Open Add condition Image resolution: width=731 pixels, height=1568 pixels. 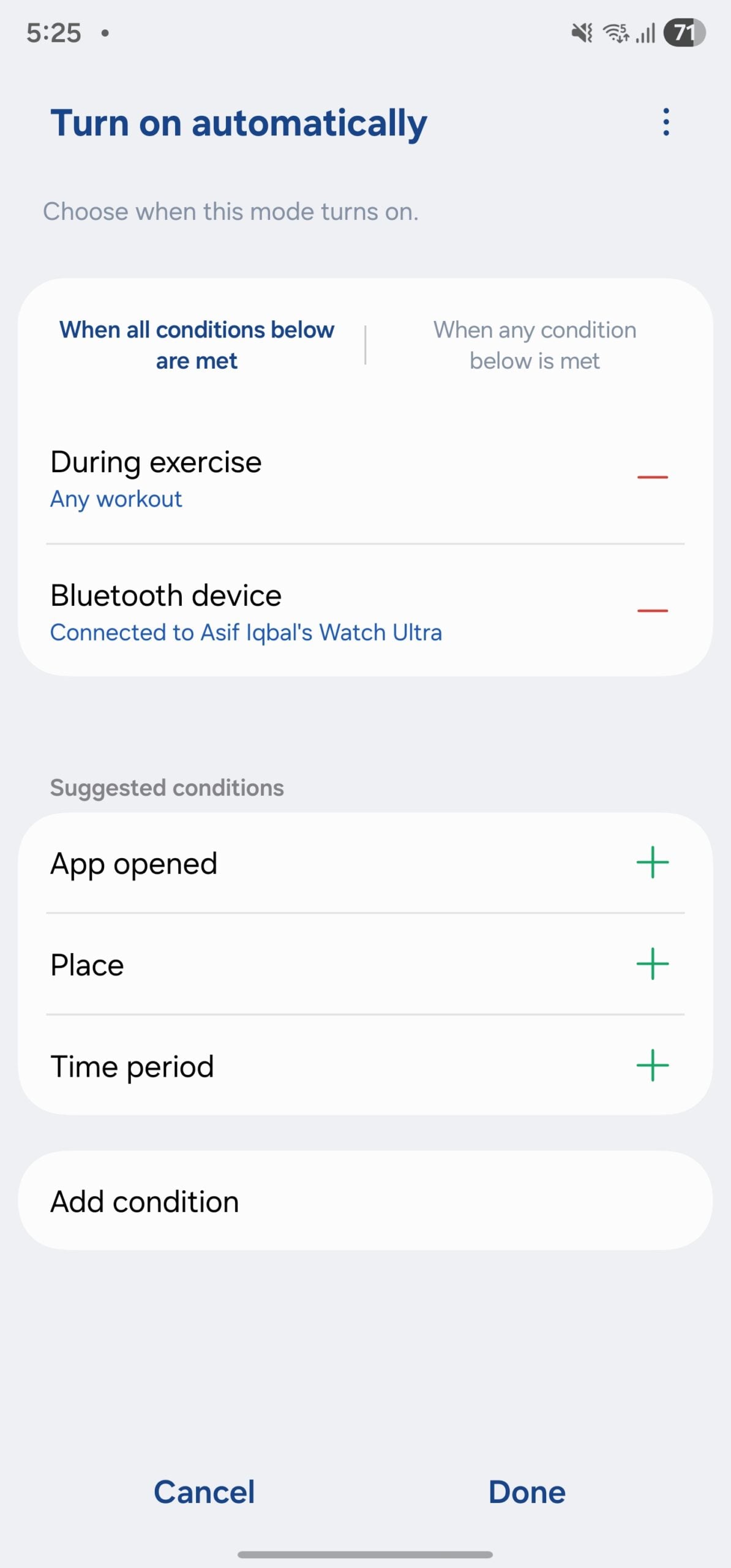click(365, 1200)
